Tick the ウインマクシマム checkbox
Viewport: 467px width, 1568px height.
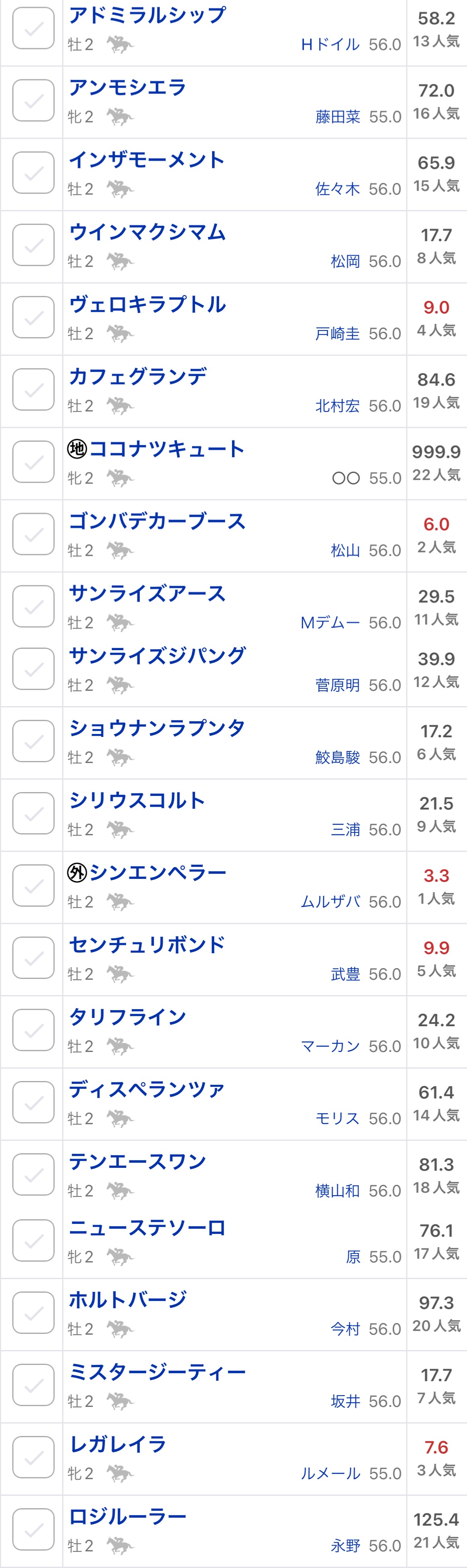pos(34,245)
